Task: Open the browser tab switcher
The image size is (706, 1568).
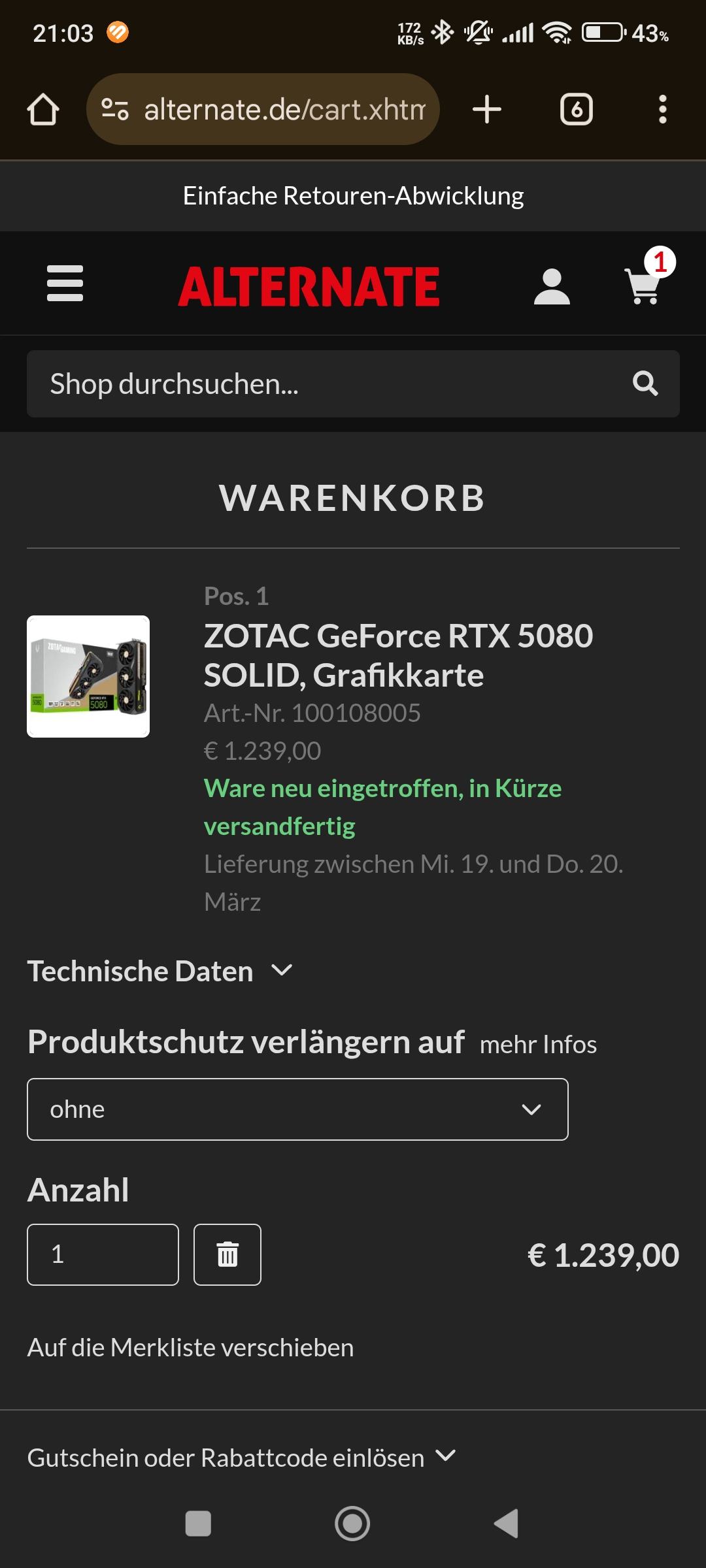Action: (576, 109)
